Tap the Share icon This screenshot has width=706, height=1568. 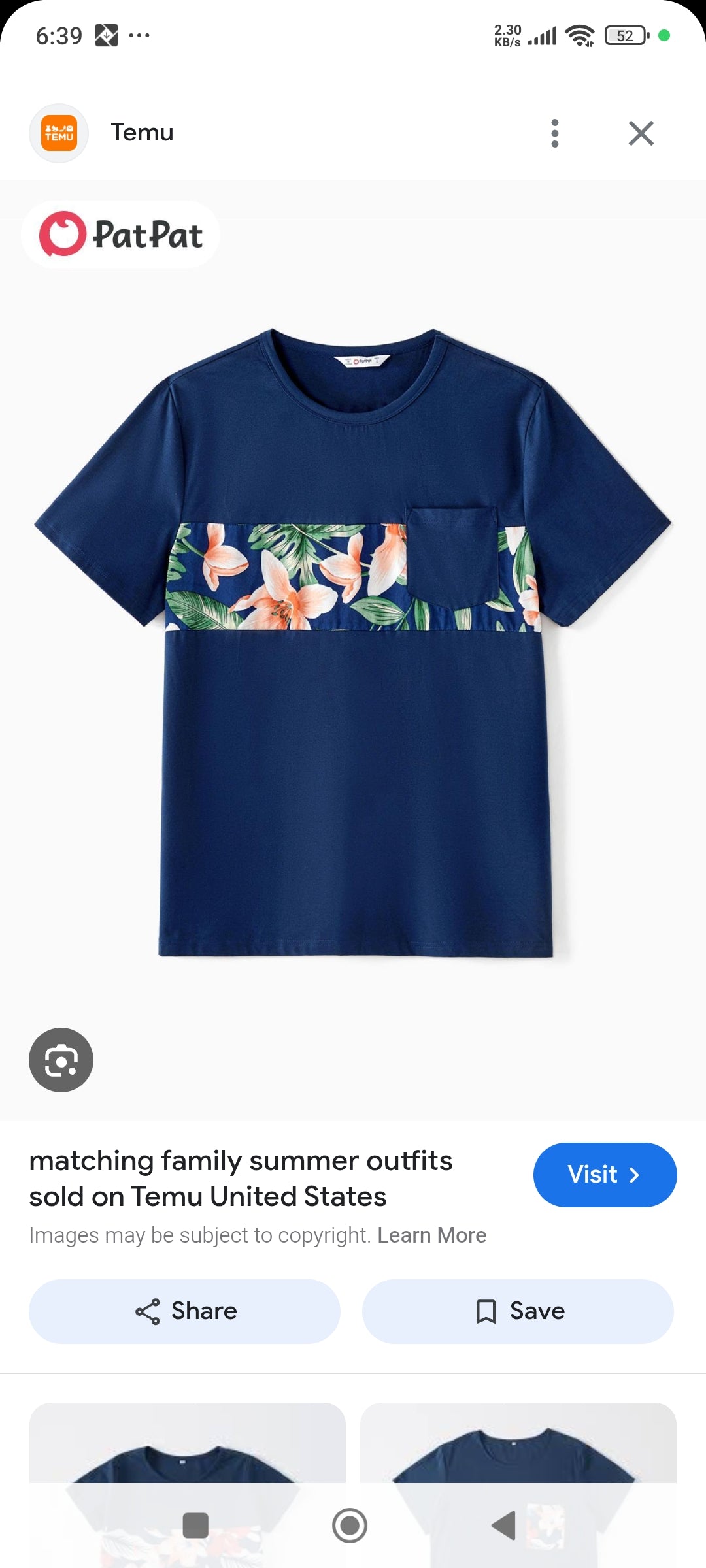[148, 1311]
